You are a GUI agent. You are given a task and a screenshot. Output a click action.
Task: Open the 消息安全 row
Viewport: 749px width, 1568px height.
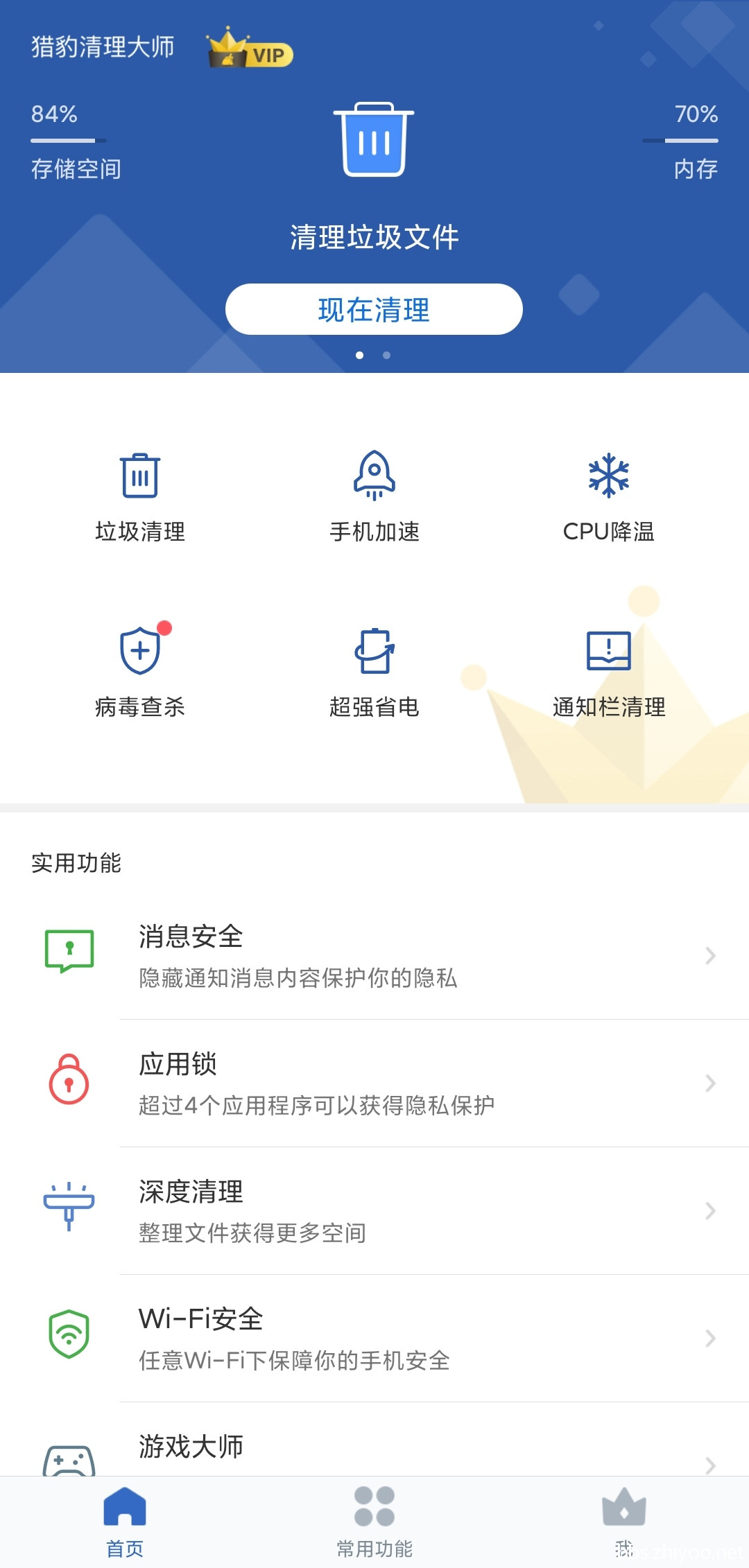[x=374, y=956]
